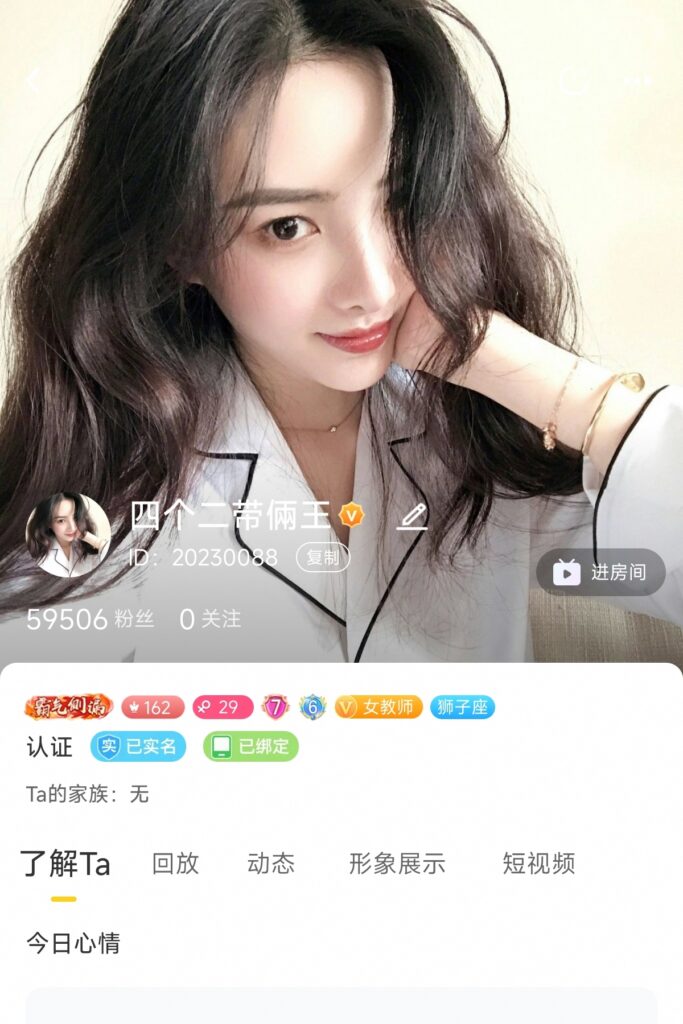Open the small profile avatar
Screen dimensions: 683x1024
coord(68,535)
